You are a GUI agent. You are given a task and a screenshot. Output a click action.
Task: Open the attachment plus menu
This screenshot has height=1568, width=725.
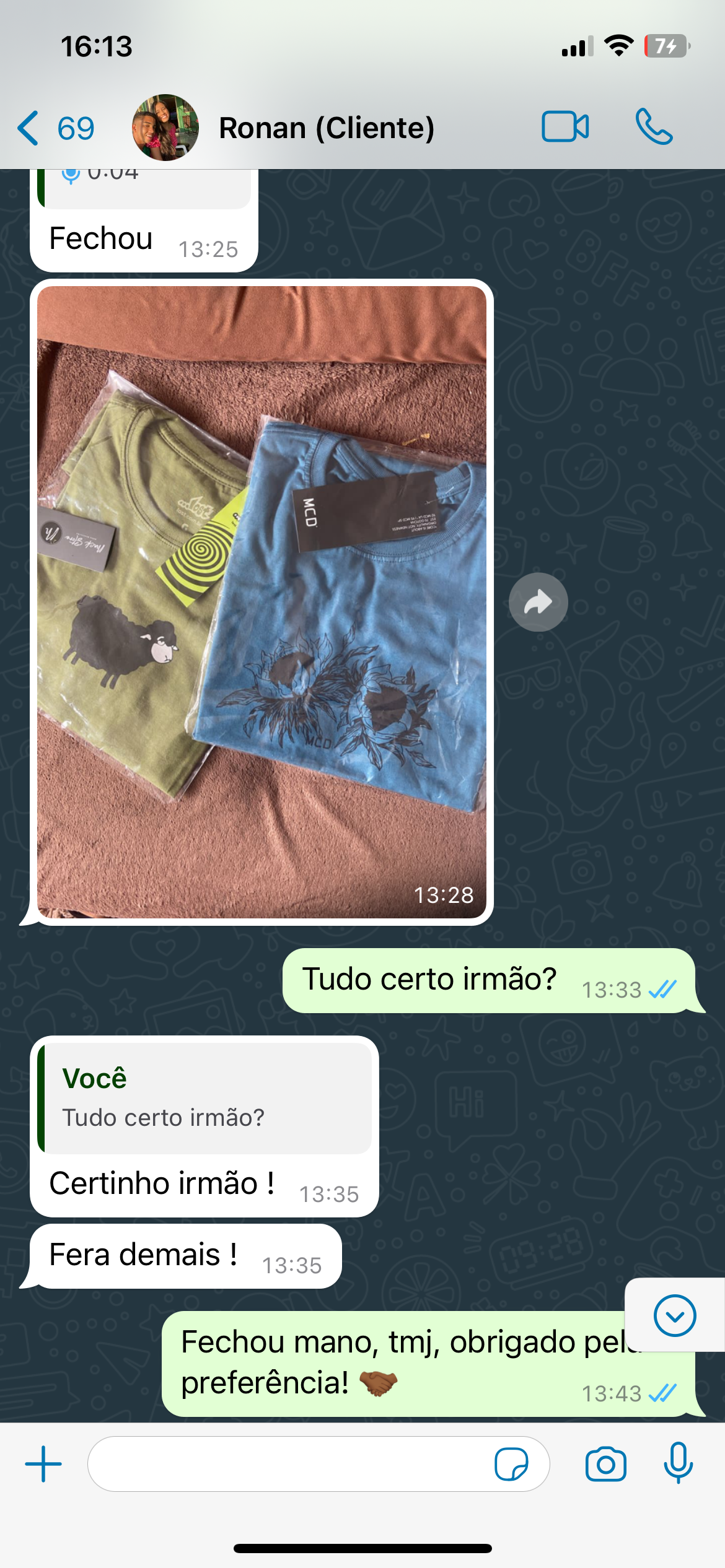pos(43,1464)
